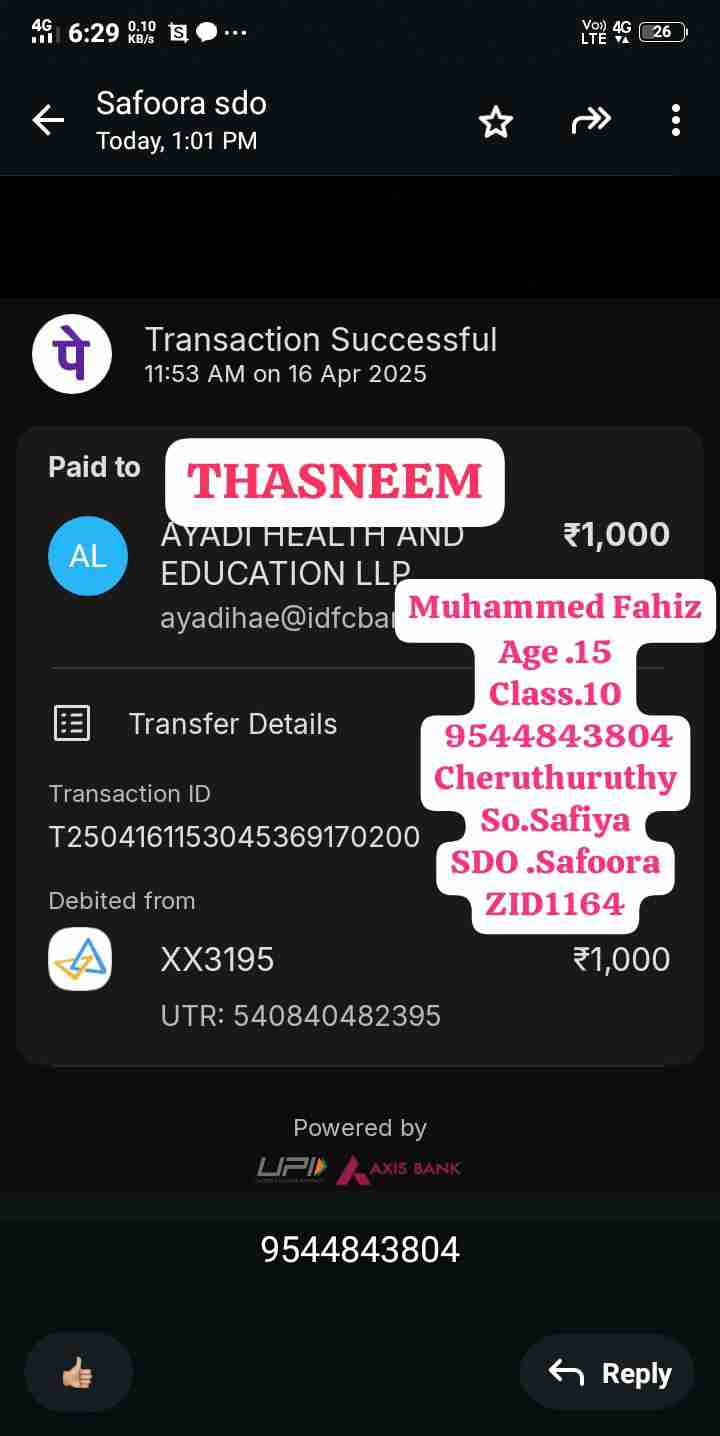The width and height of the screenshot is (720, 1436).
Task: Go back from Safoora sdo message
Action: [47, 121]
